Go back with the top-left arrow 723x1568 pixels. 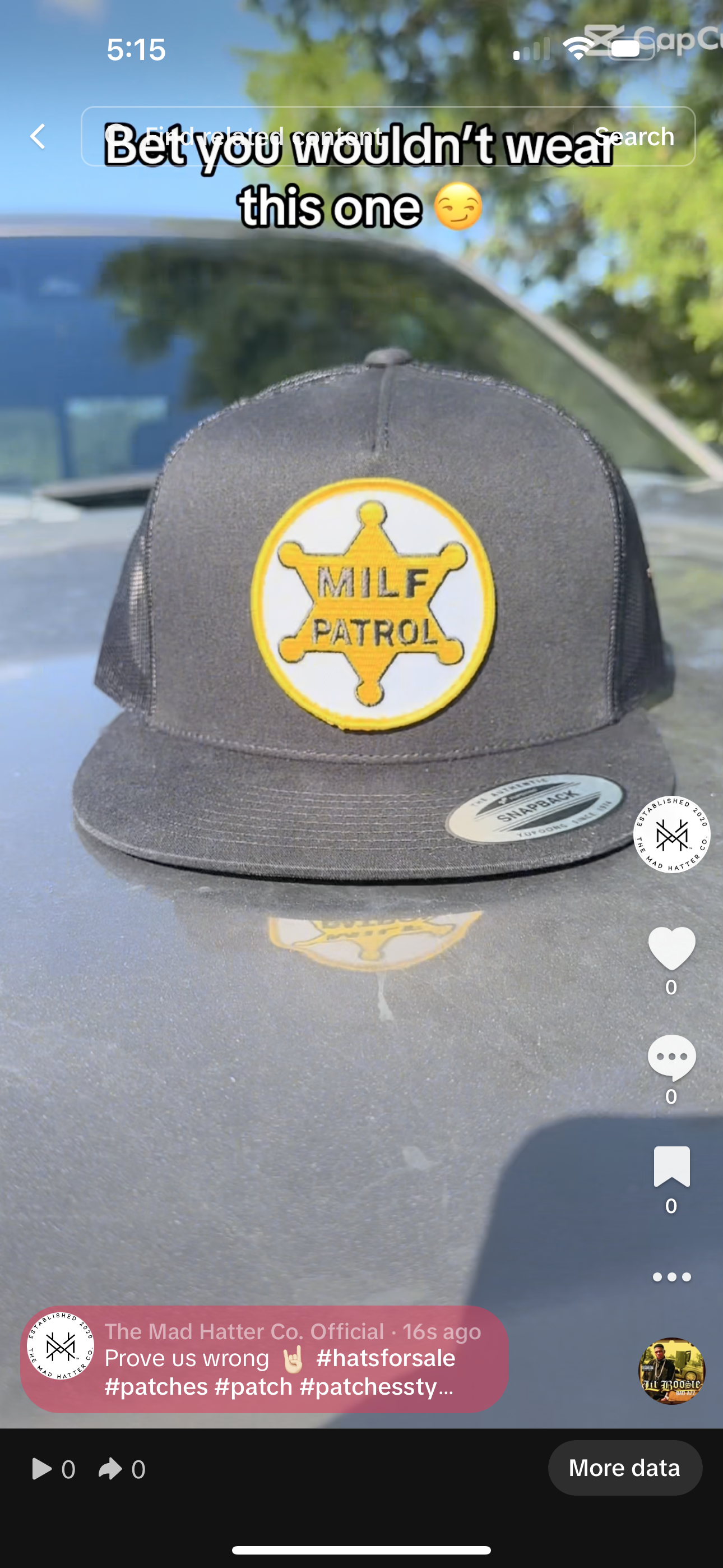[x=38, y=136]
